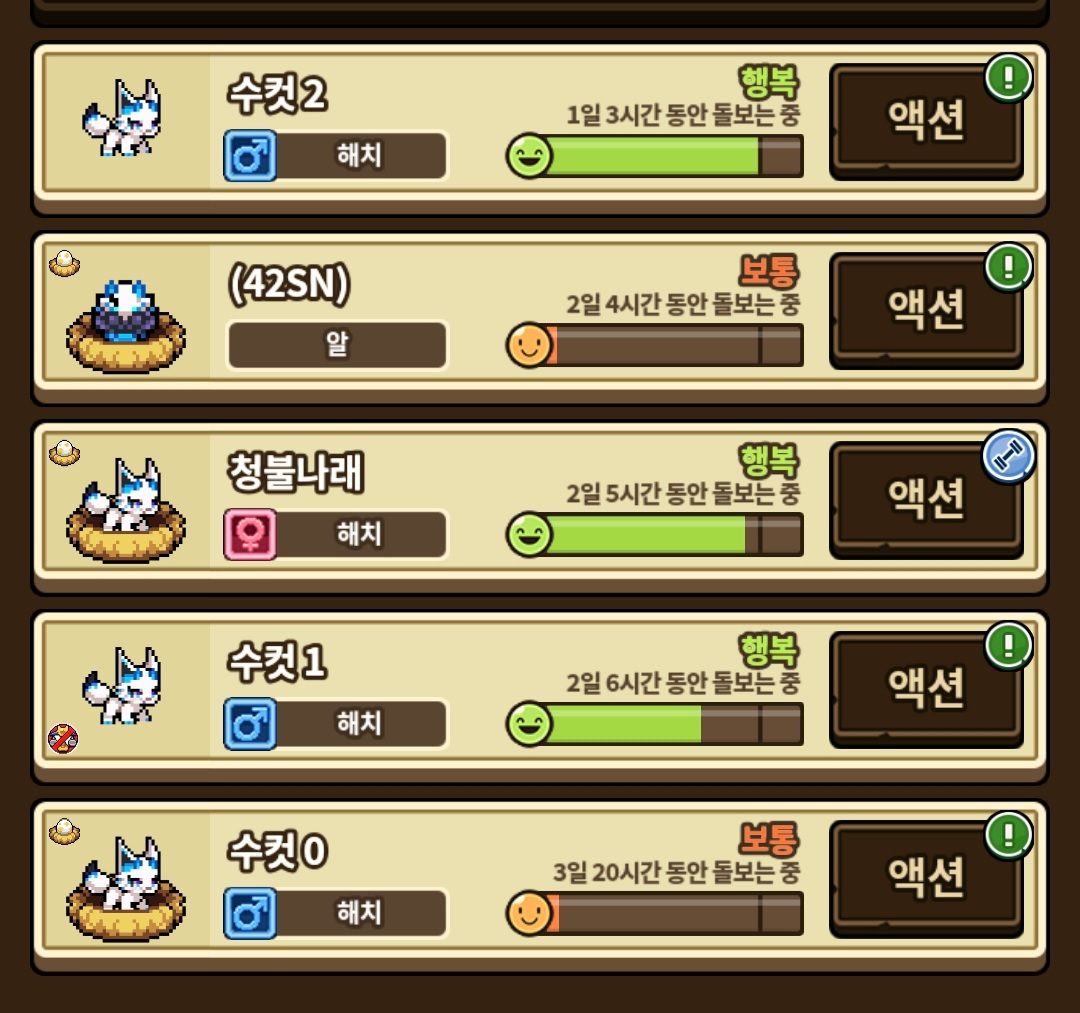The image size is (1080, 1013).
Task: Open 액션 for 수컷1
Action: click(926, 690)
